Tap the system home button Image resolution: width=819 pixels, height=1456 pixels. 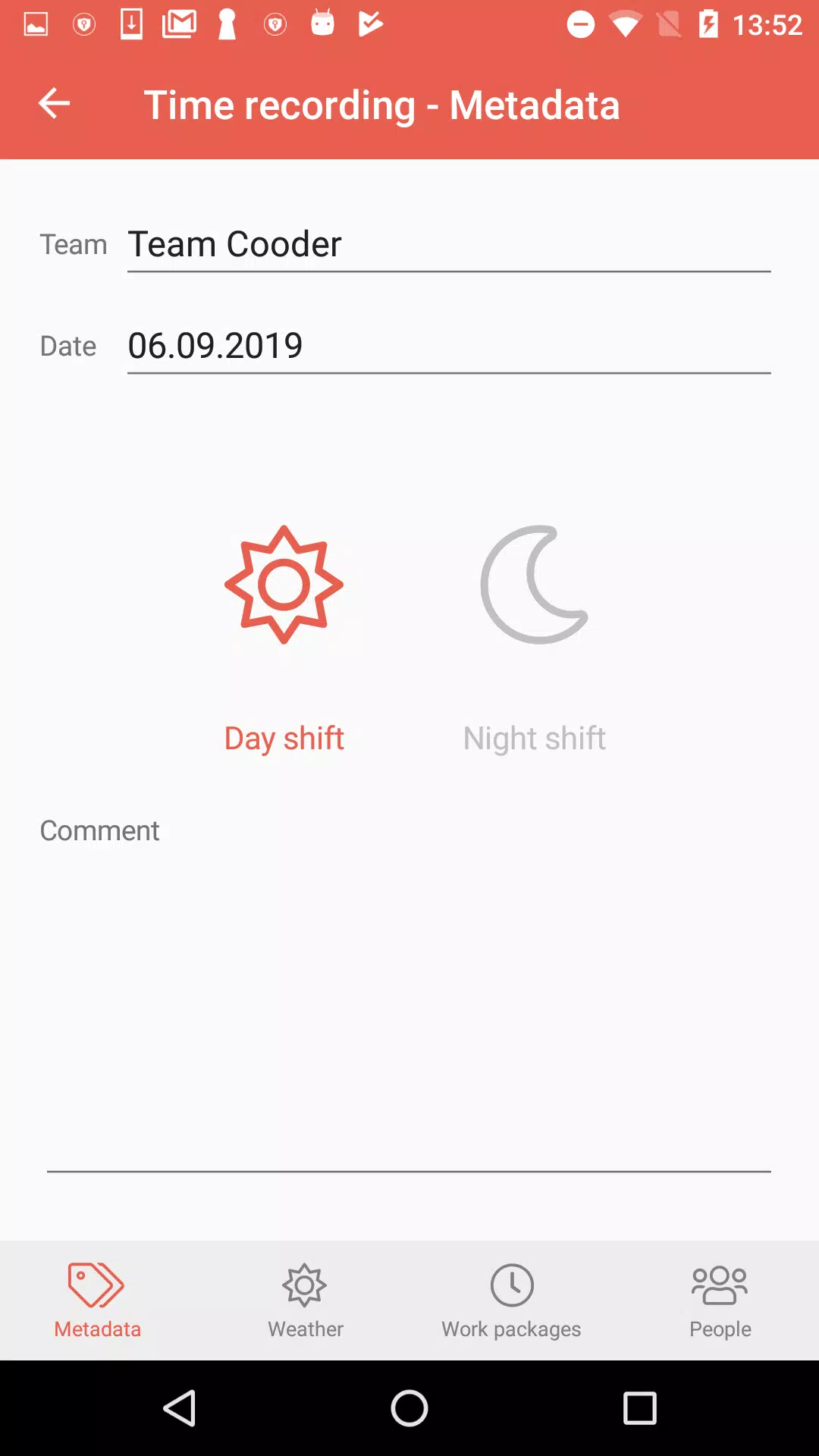coord(409,1408)
